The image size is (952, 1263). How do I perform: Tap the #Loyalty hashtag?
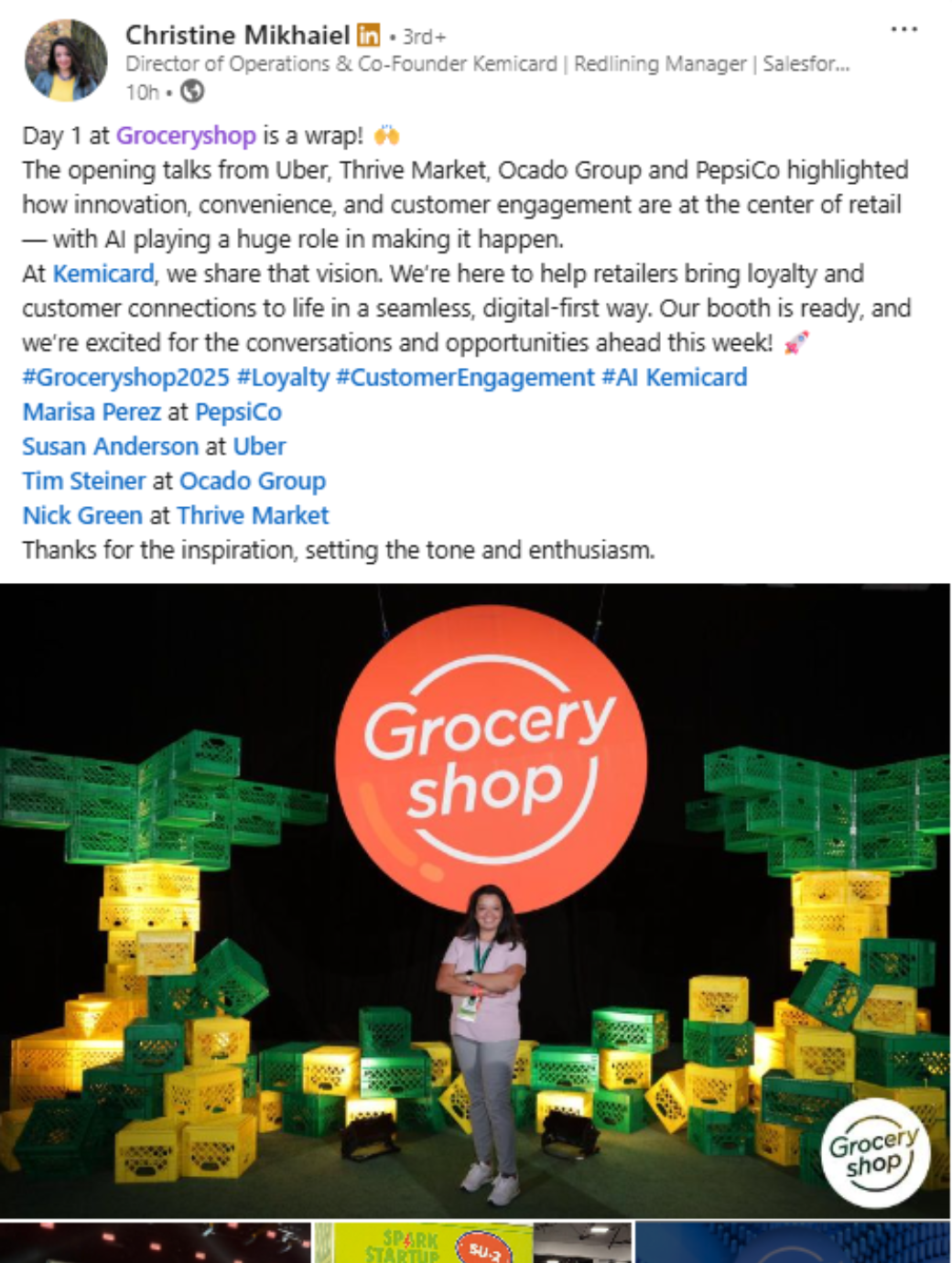point(282,377)
